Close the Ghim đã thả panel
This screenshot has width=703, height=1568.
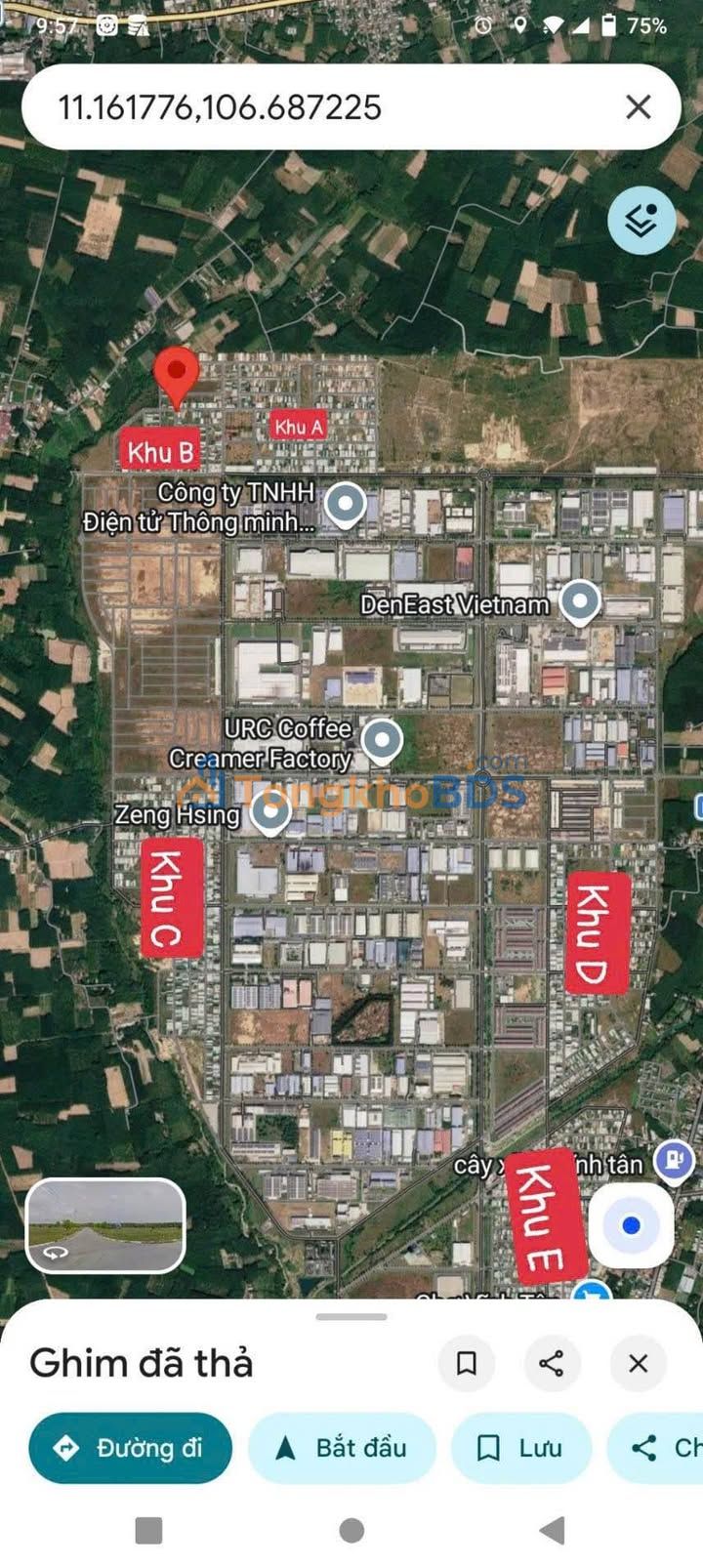[x=638, y=1363]
